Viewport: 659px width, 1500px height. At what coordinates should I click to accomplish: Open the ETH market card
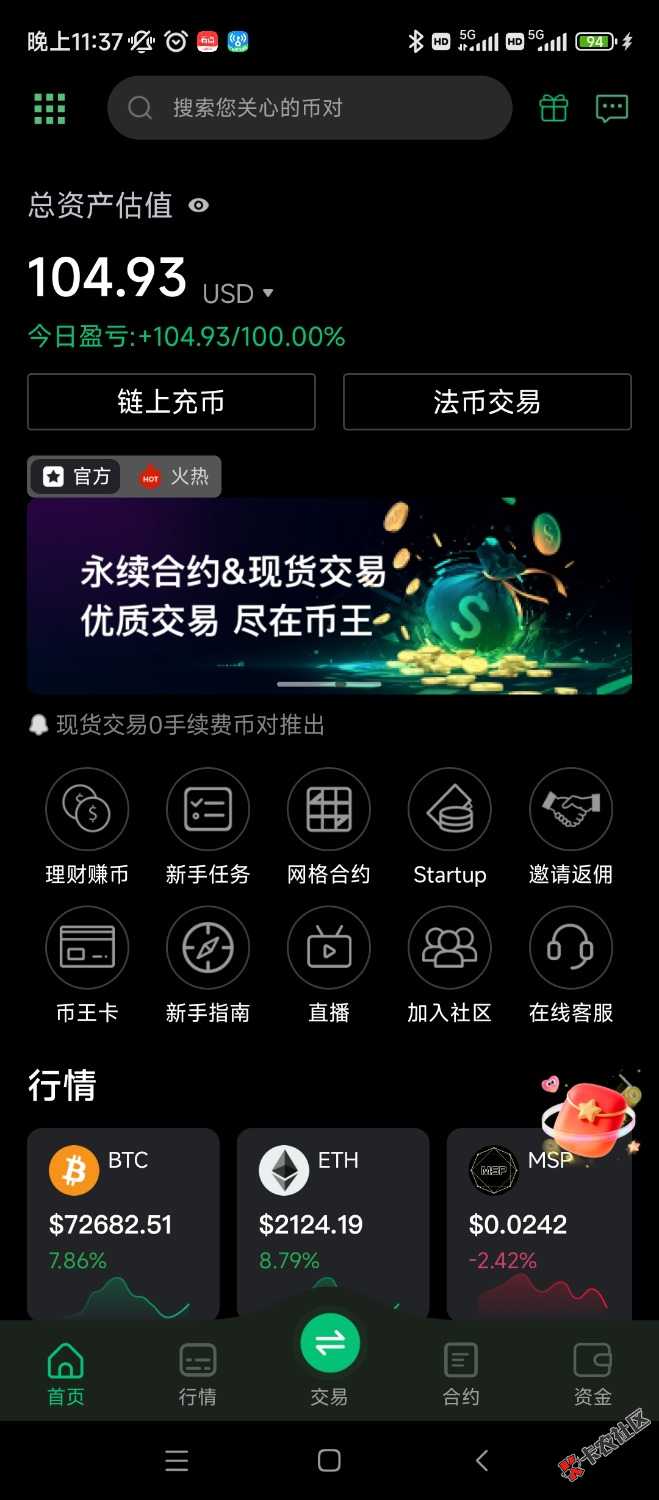point(333,1220)
